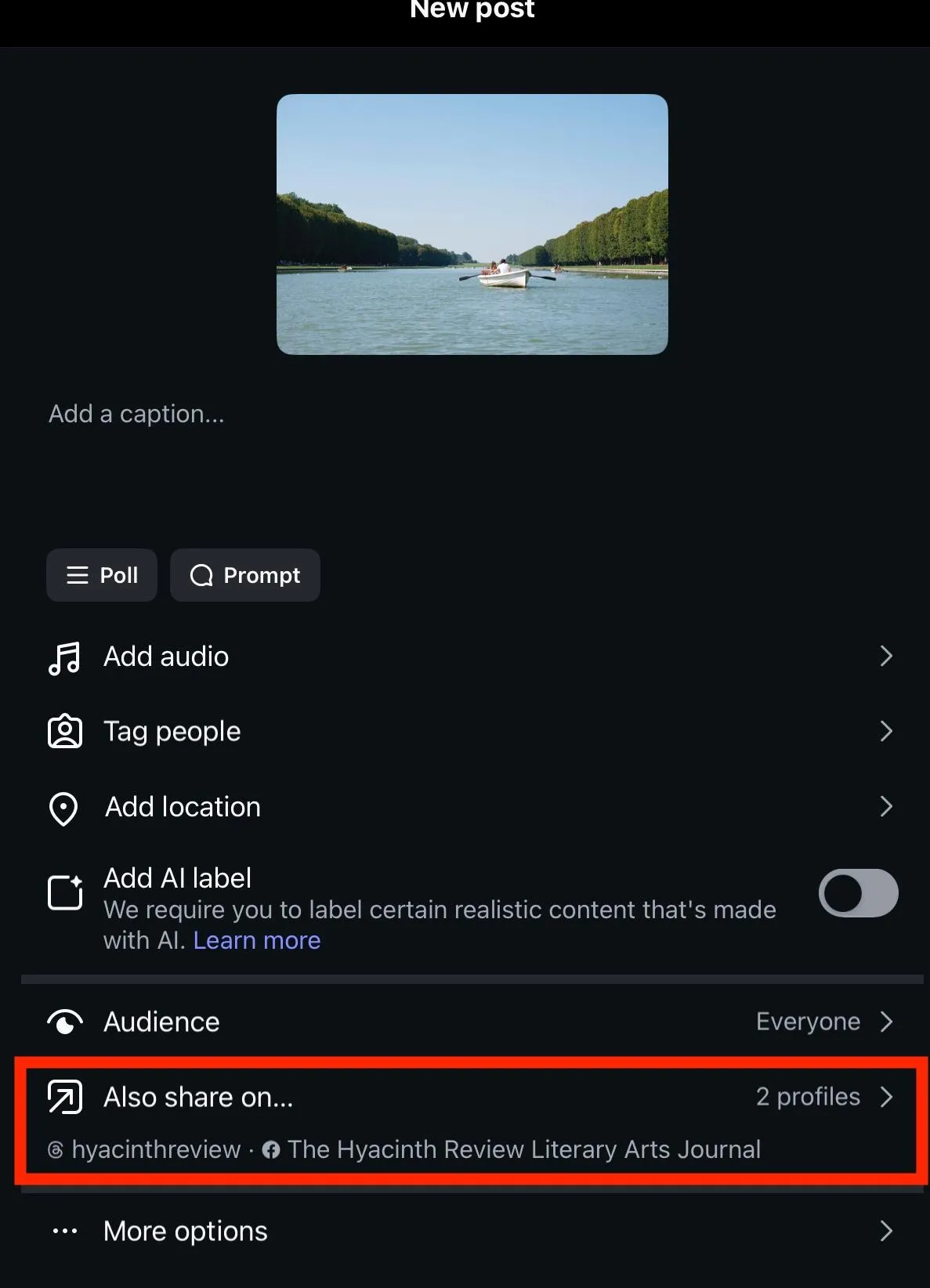
Task: Tap the boat photo preview
Action: [x=472, y=224]
